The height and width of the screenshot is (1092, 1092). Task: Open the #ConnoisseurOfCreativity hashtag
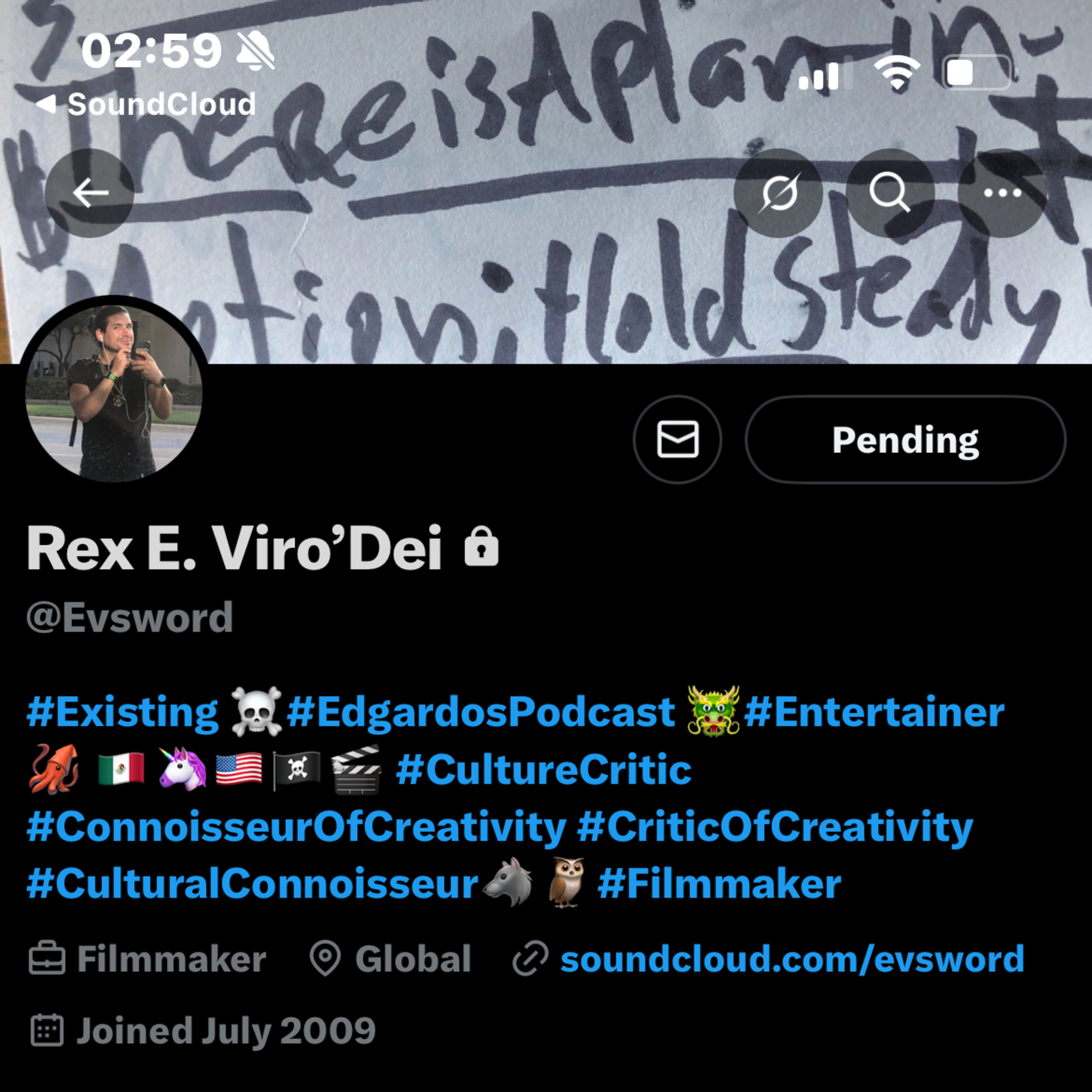point(296,827)
